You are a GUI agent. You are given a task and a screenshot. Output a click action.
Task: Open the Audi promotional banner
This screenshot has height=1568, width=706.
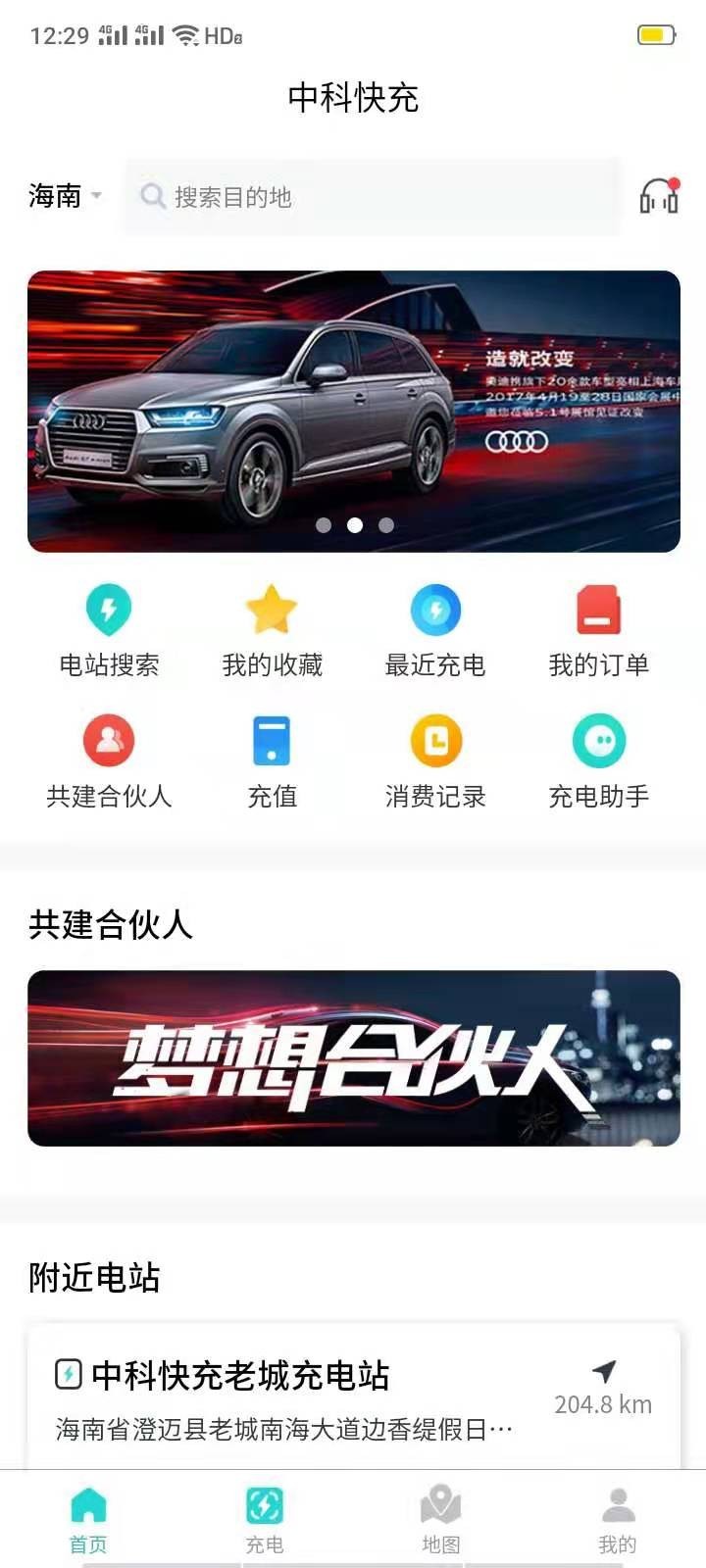point(353,411)
